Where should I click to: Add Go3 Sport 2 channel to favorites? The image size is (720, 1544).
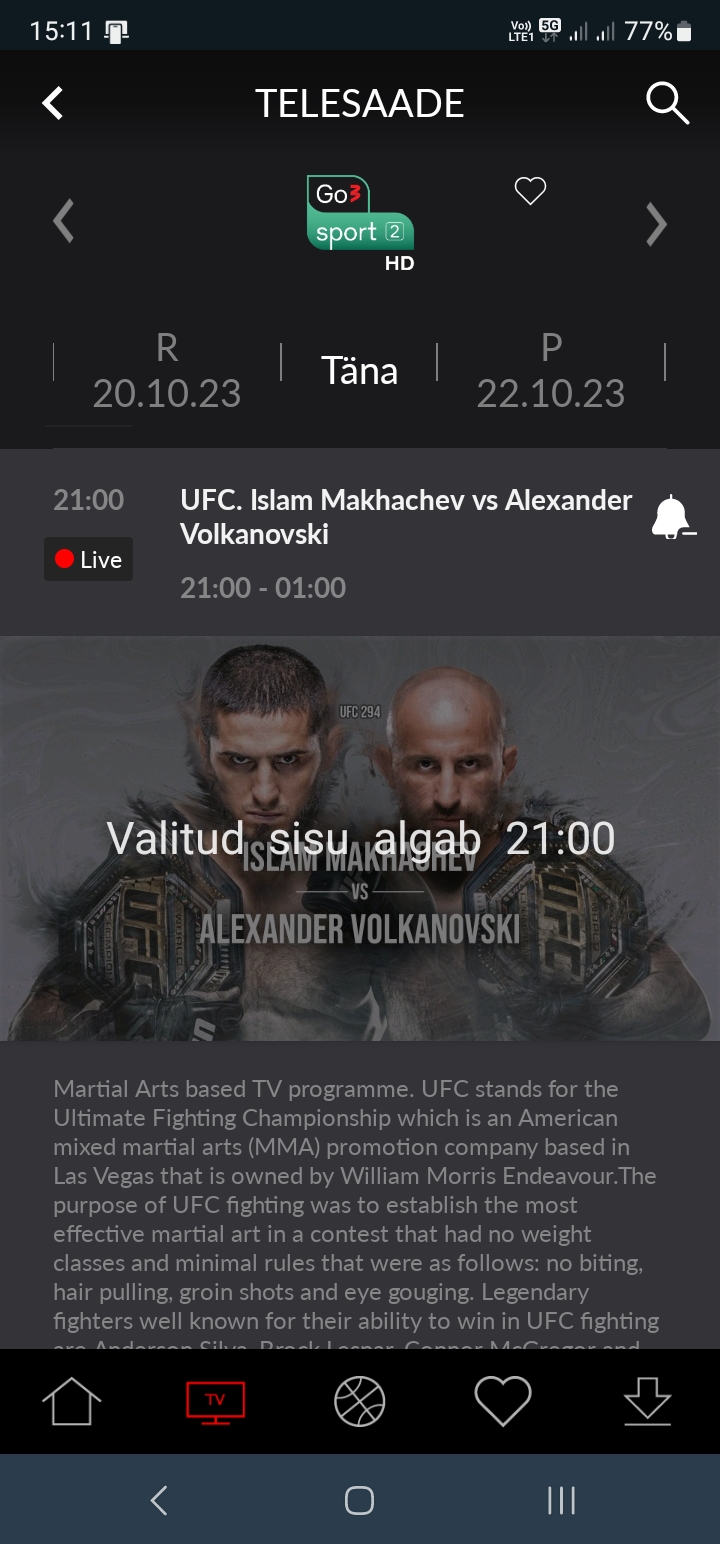coord(530,190)
